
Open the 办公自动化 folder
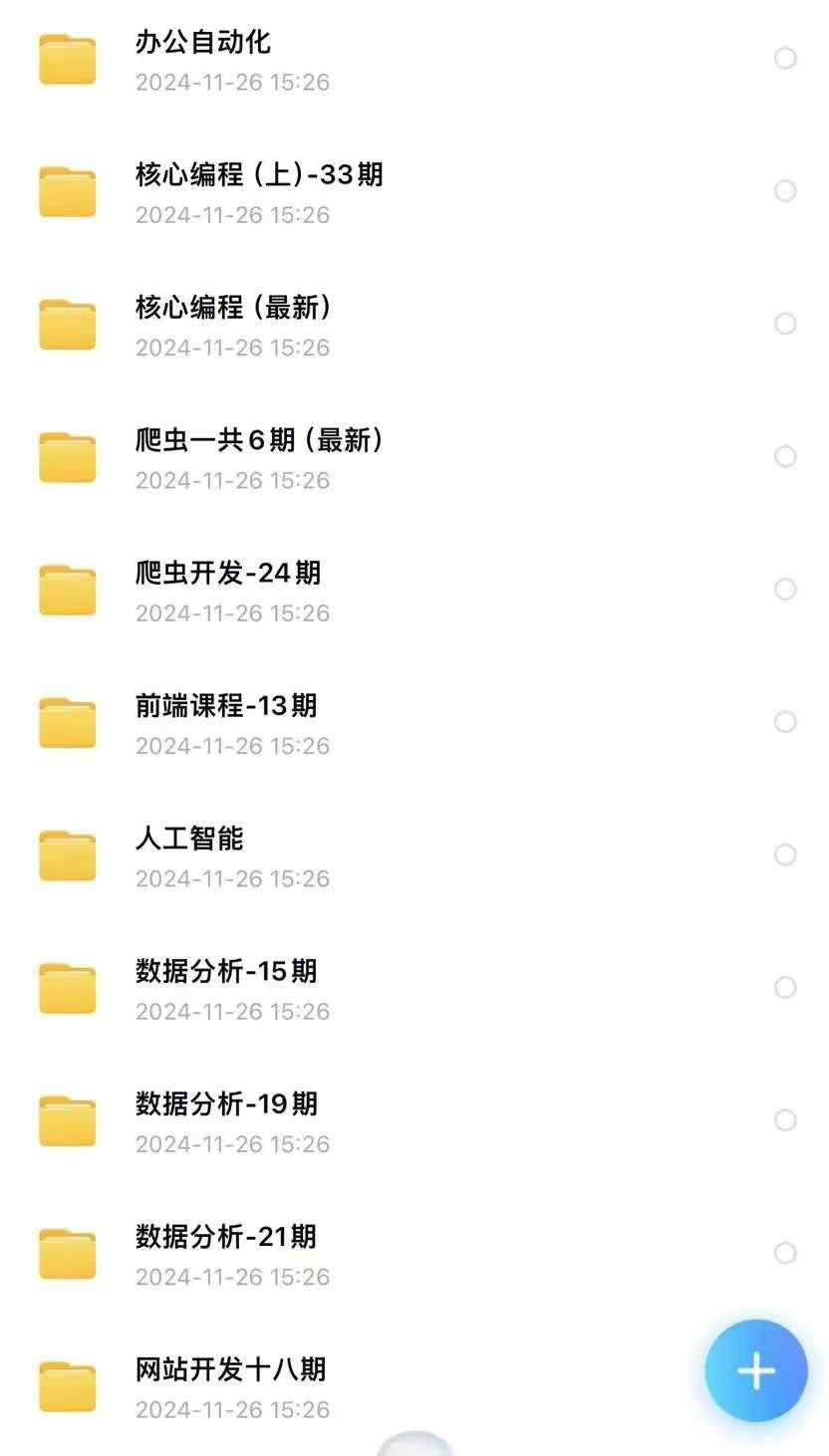pyautogui.click(x=414, y=59)
